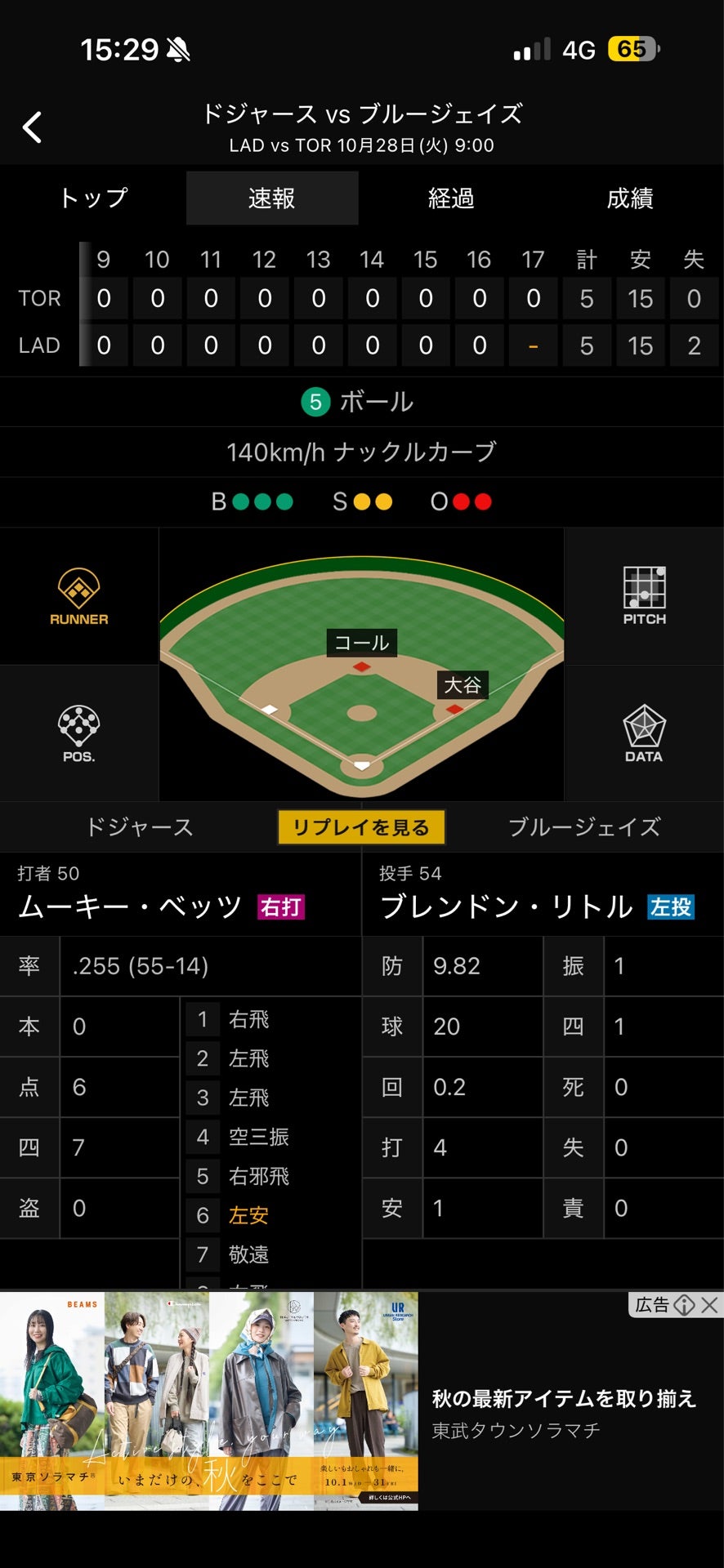Go back using the arrow icon
The image size is (724, 1568).
[x=33, y=127]
